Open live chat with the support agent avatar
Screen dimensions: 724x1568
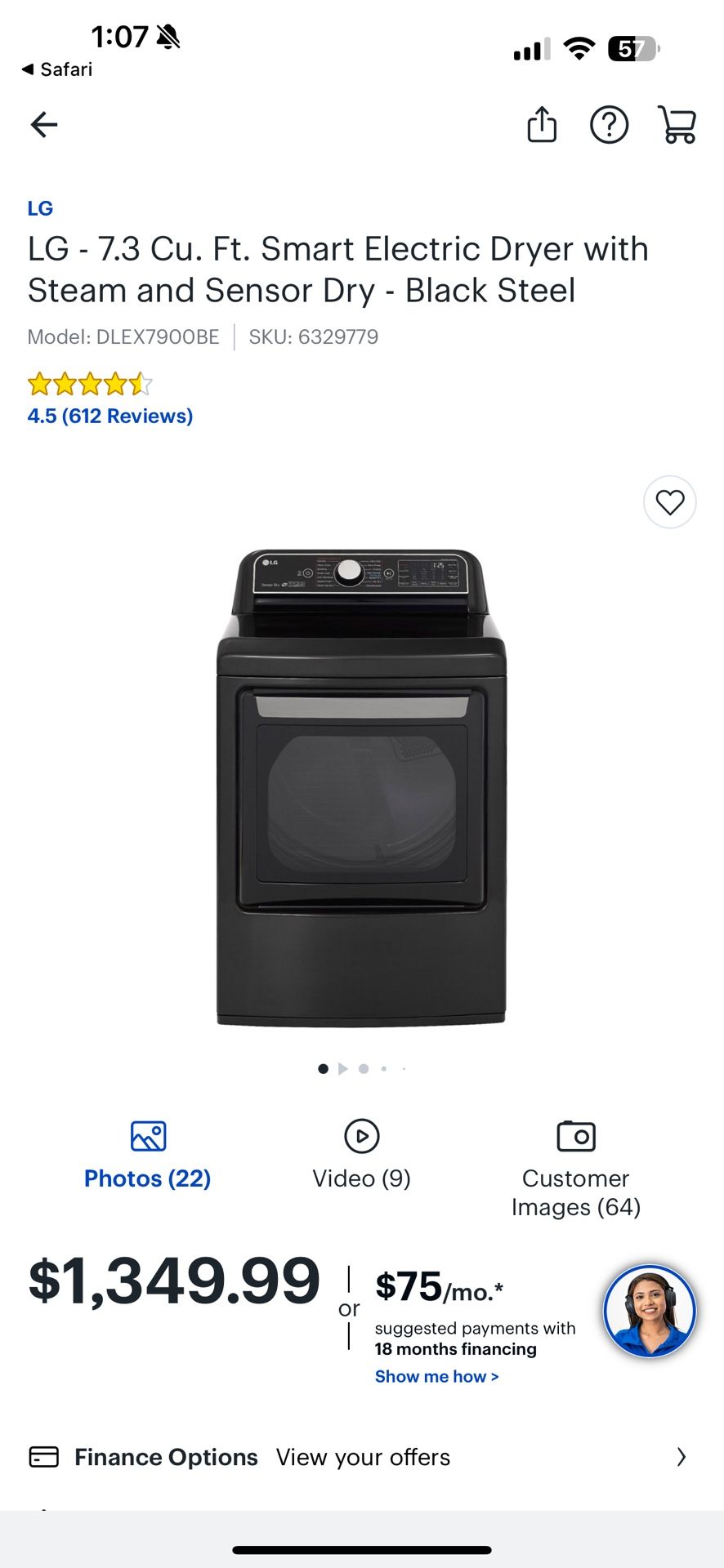pyautogui.click(x=648, y=1310)
